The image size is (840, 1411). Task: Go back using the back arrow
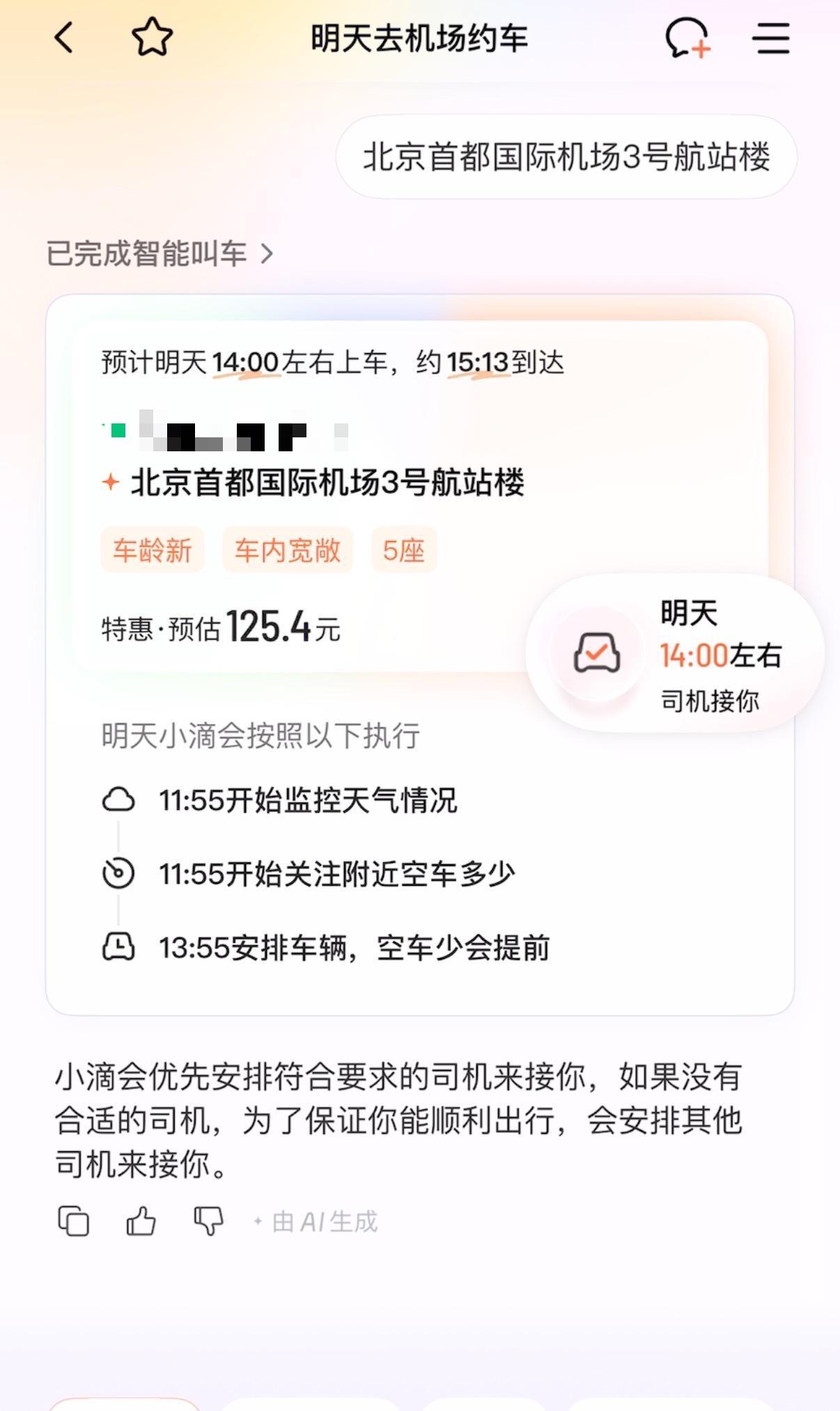[64, 38]
